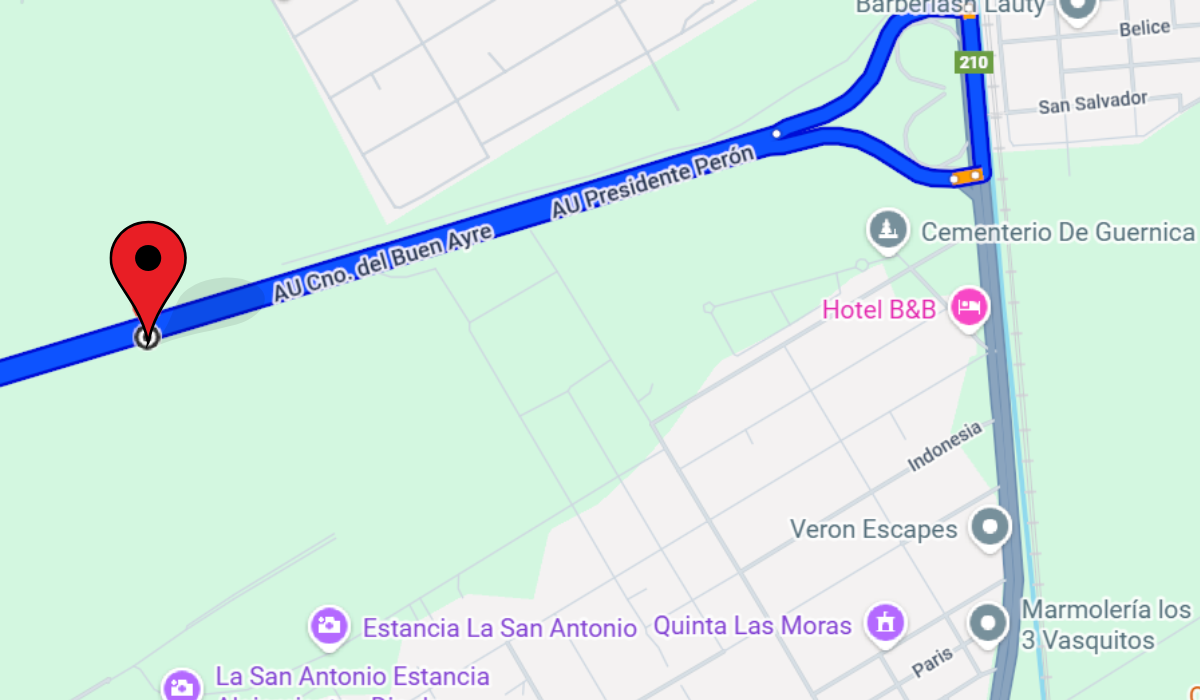Select the Hotel B&B marker

[x=969, y=307]
